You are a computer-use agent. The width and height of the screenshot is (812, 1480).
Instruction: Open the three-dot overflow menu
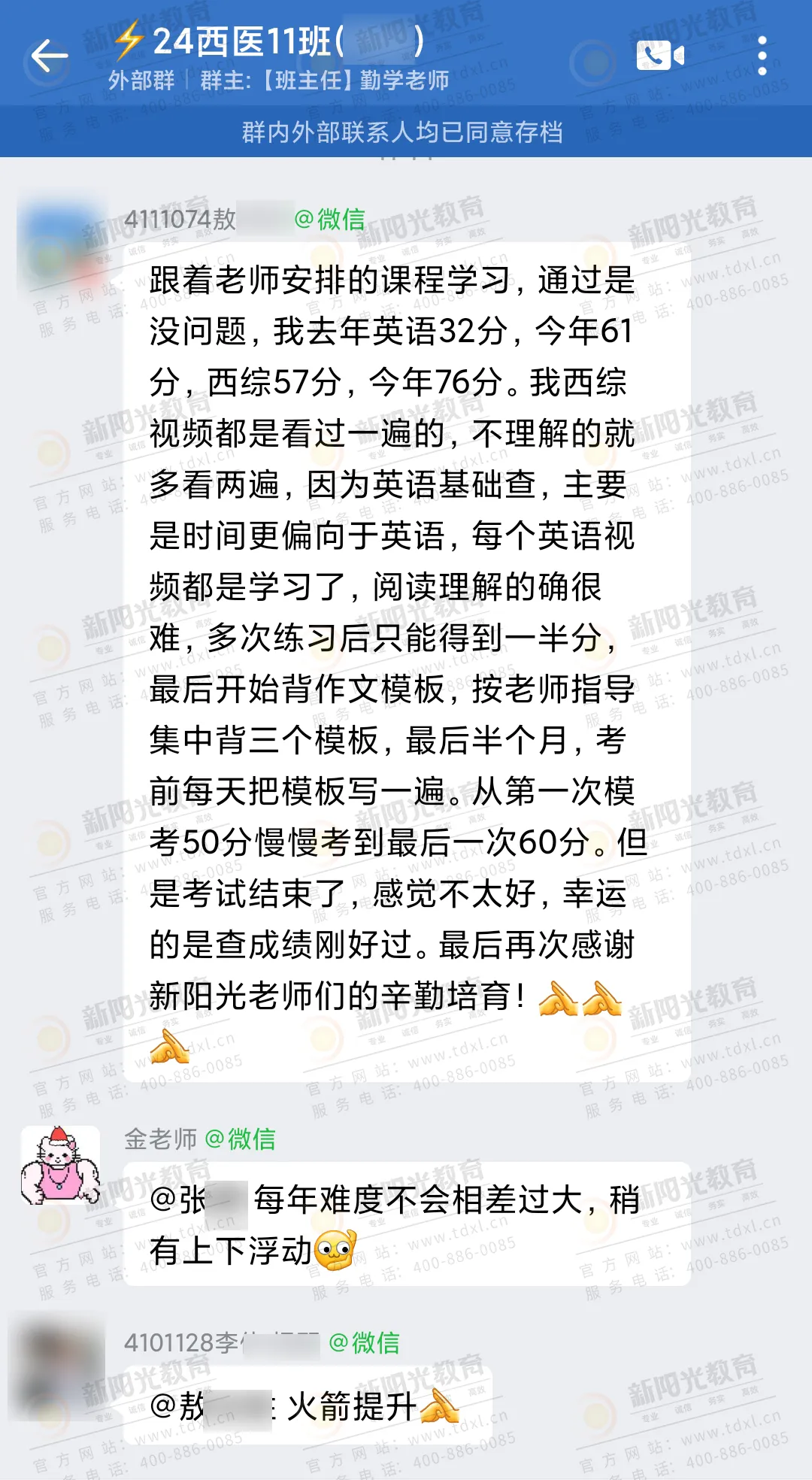tap(762, 56)
